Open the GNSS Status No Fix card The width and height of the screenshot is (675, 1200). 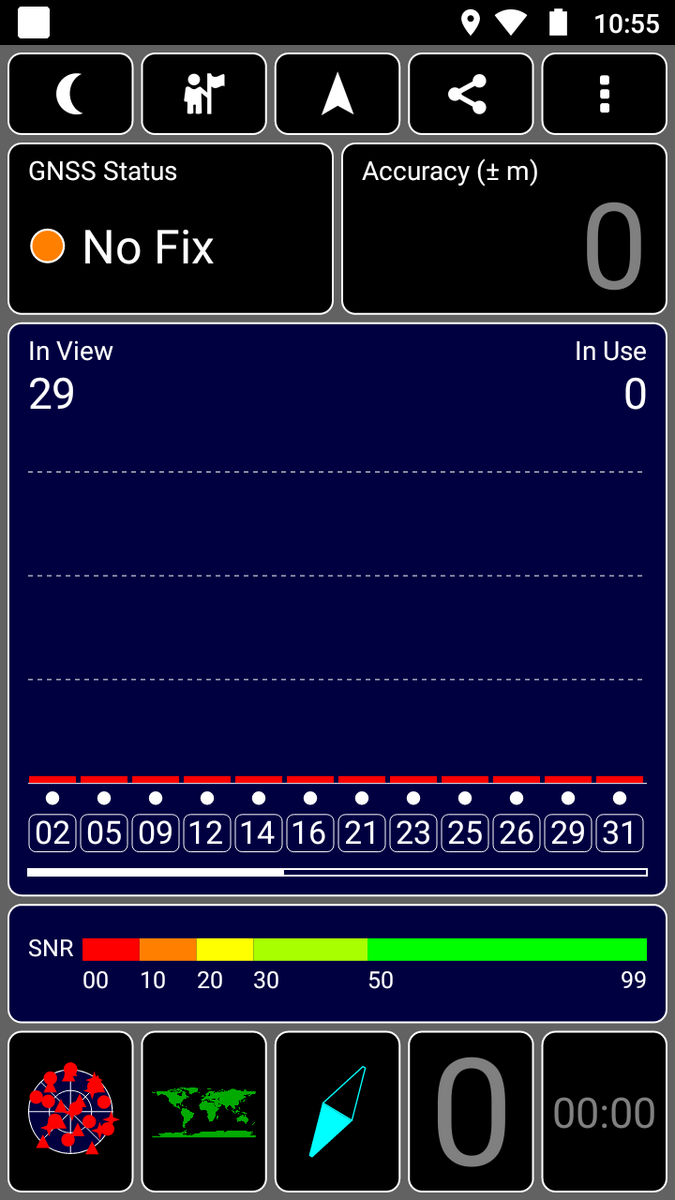(x=171, y=229)
